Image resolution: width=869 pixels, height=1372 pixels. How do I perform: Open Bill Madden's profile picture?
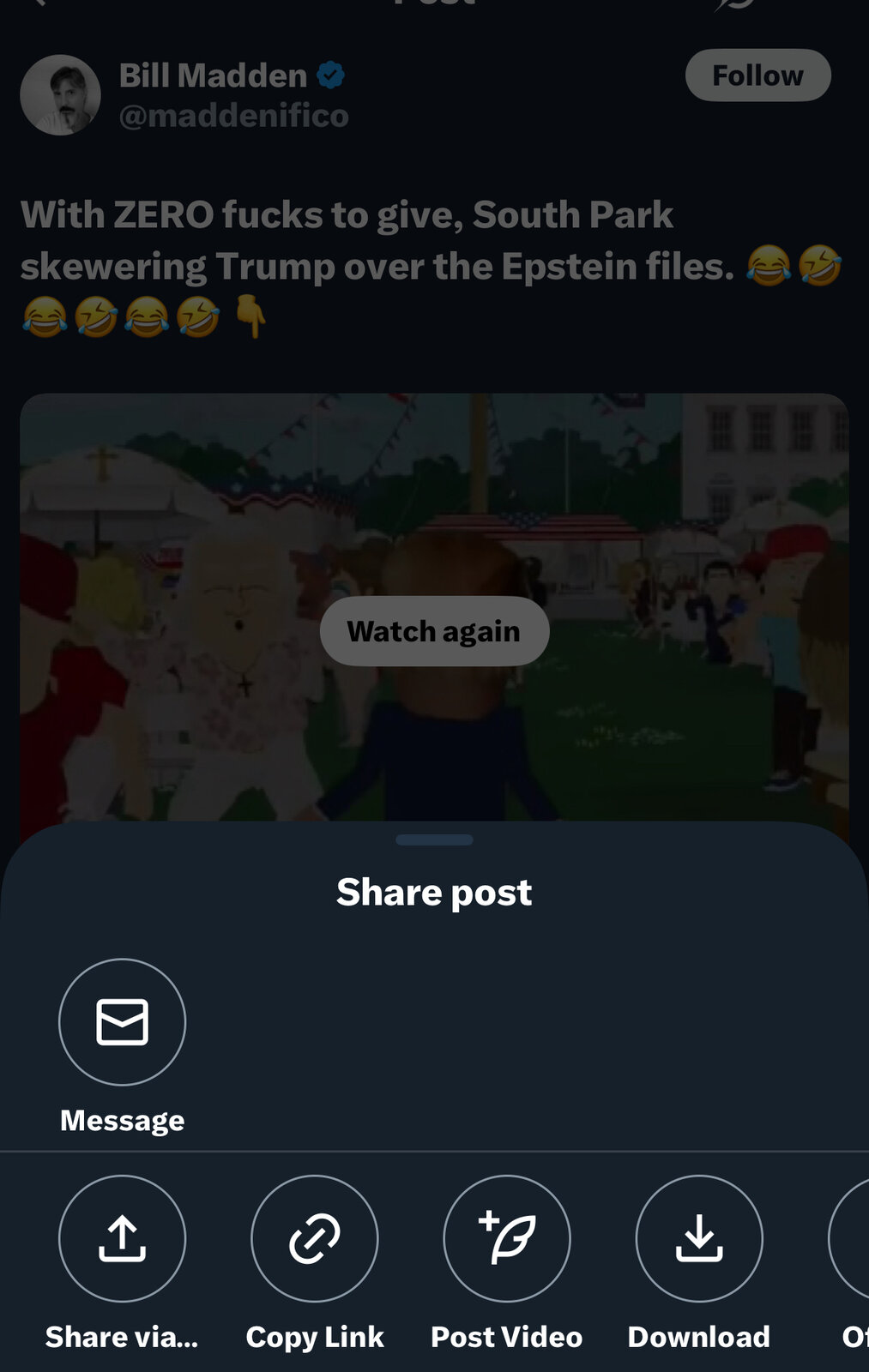(x=60, y=95)
